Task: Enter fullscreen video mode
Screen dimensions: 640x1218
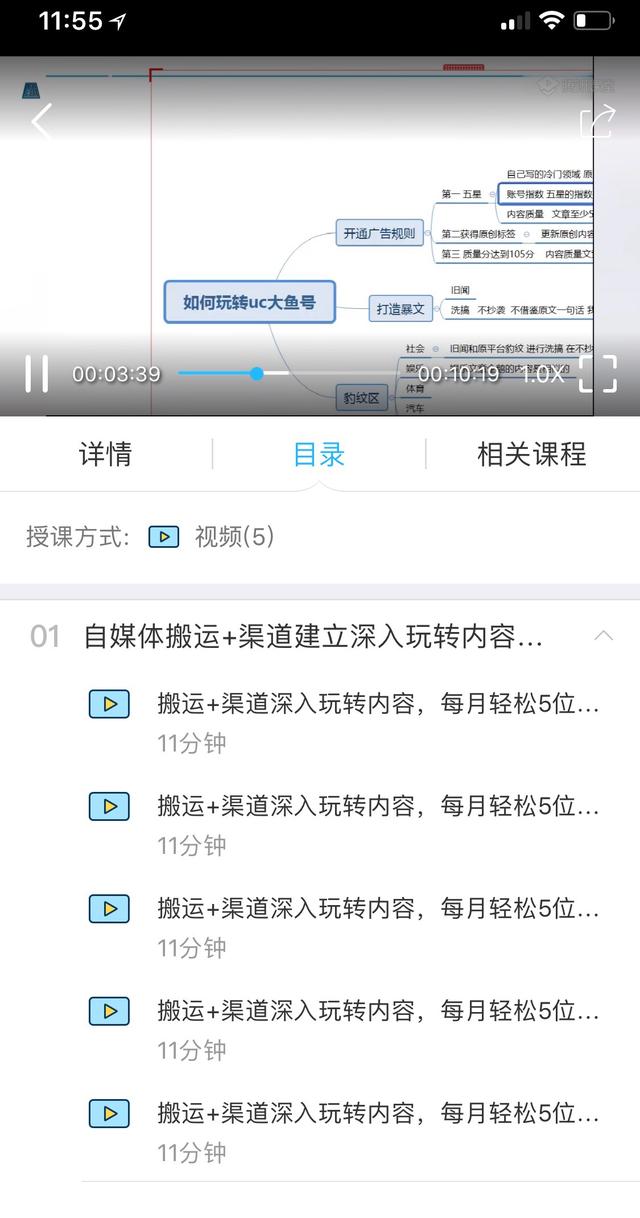Action: (597, 374)
